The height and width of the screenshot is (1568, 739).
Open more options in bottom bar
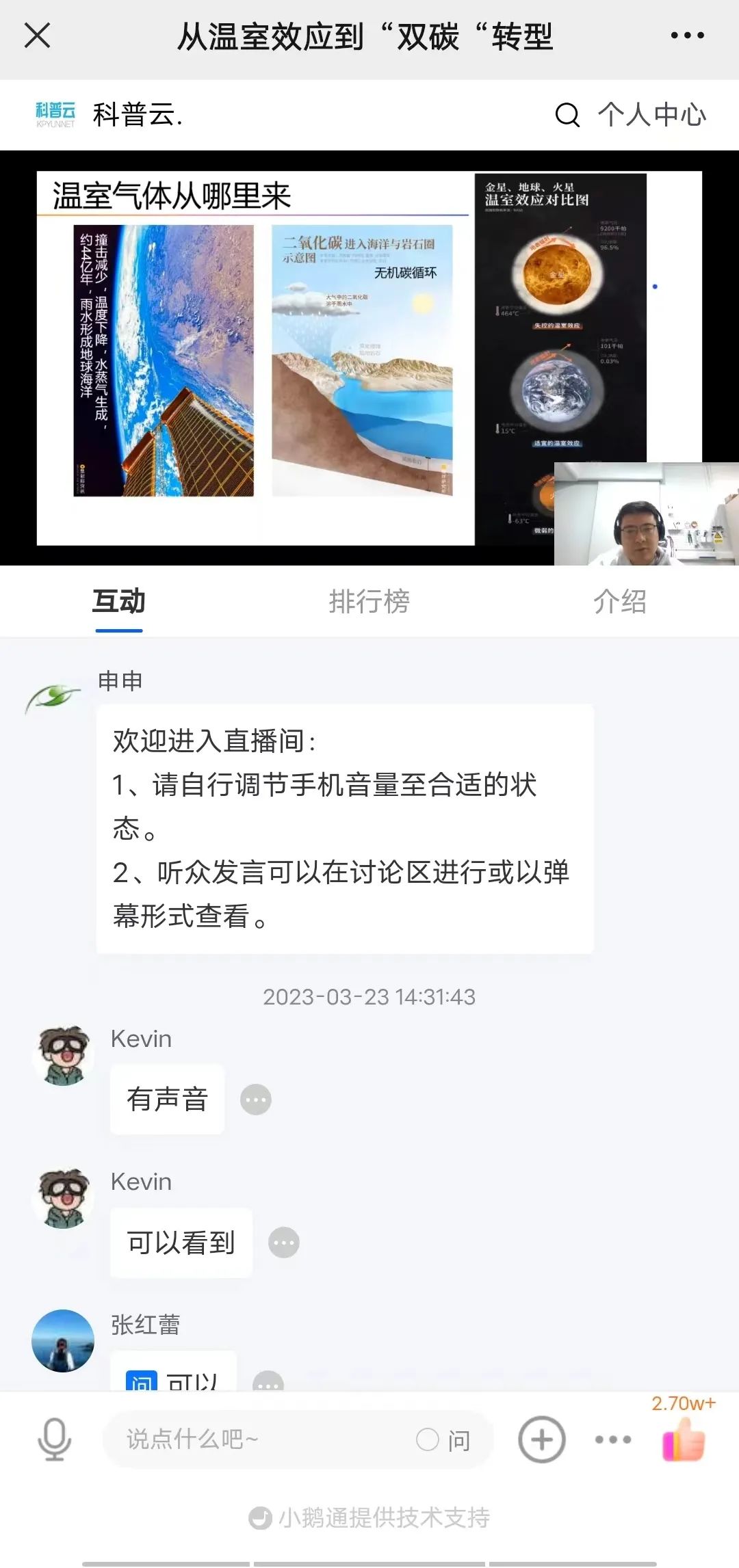pos(613,1439)
